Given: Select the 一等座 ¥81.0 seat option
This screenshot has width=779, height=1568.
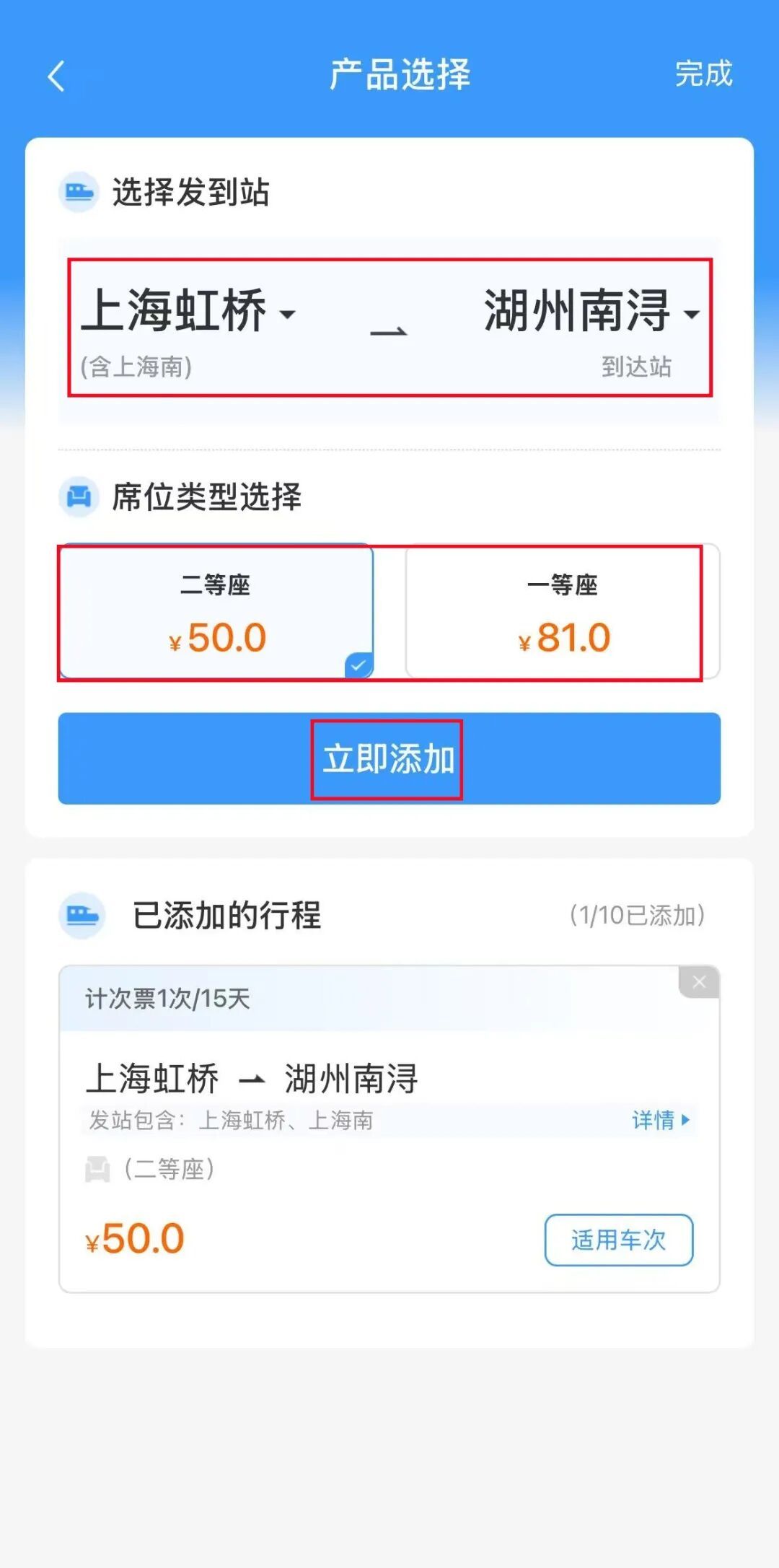Looking at the screenshot, I should click(563, 612).
